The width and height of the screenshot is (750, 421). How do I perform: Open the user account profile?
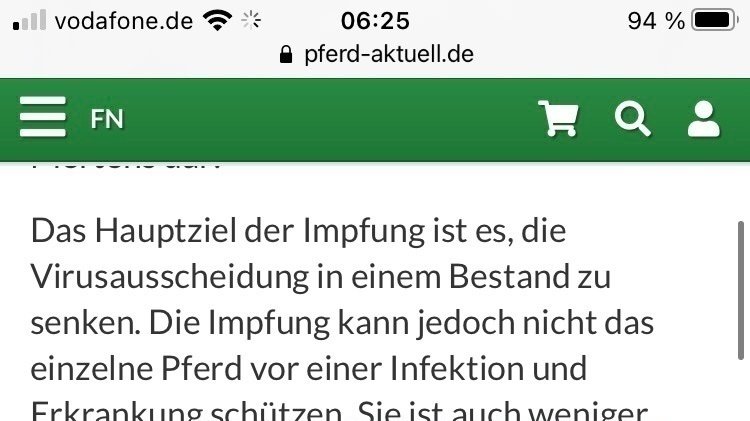coord(704,119)
